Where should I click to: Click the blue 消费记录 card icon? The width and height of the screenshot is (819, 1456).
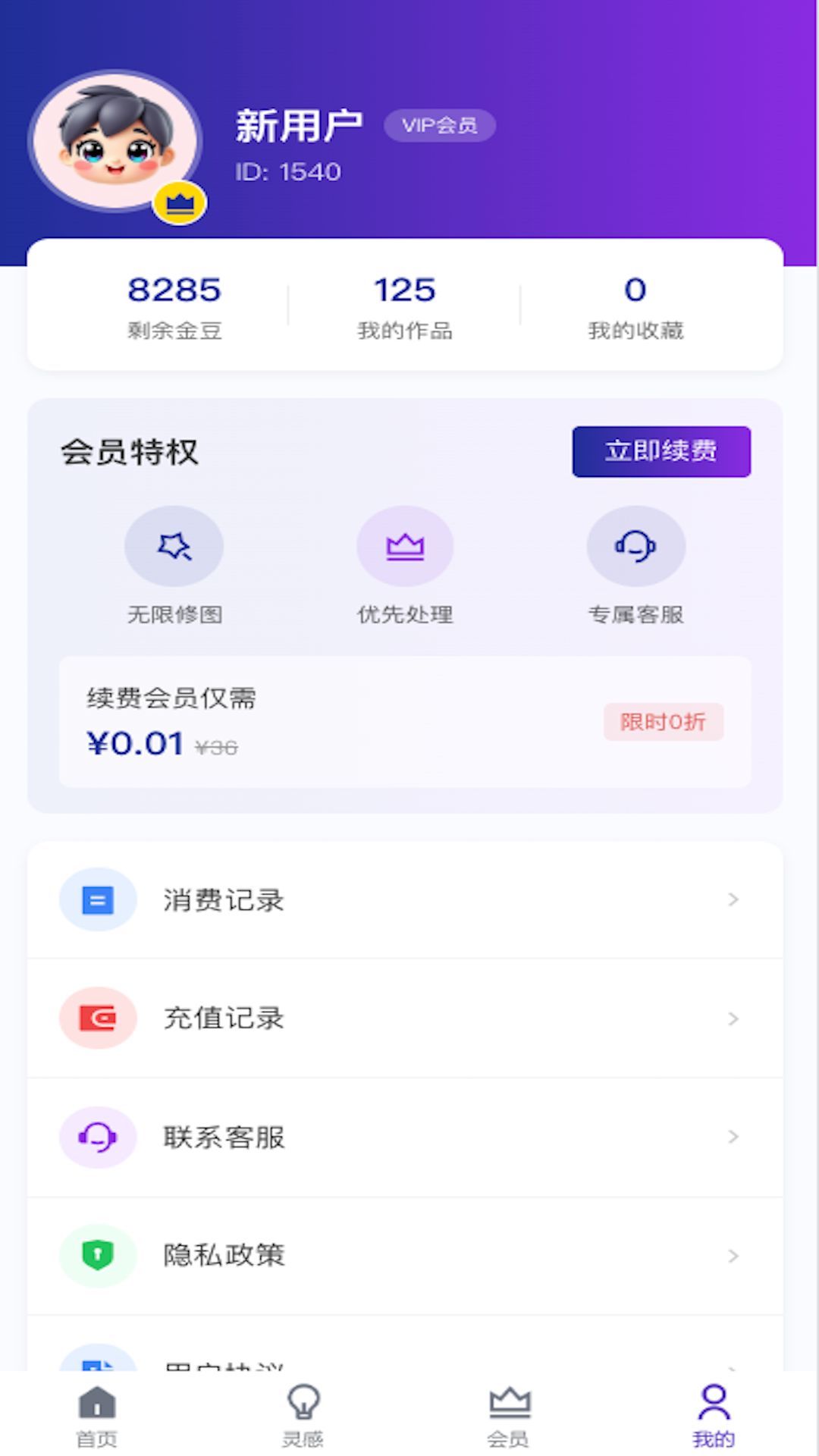98,899
